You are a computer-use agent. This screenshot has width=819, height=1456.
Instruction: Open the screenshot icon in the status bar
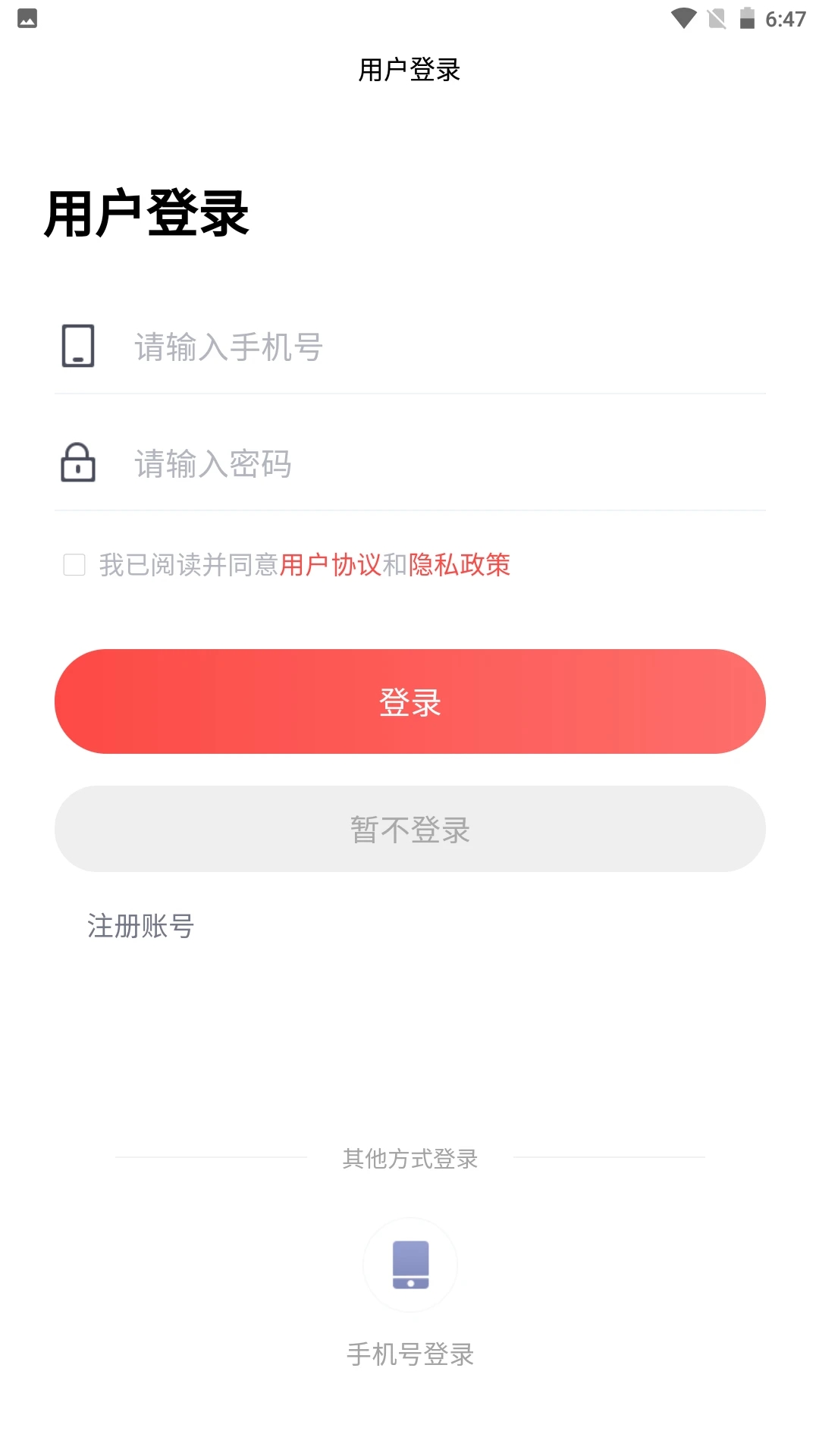(x=27, y=18)
